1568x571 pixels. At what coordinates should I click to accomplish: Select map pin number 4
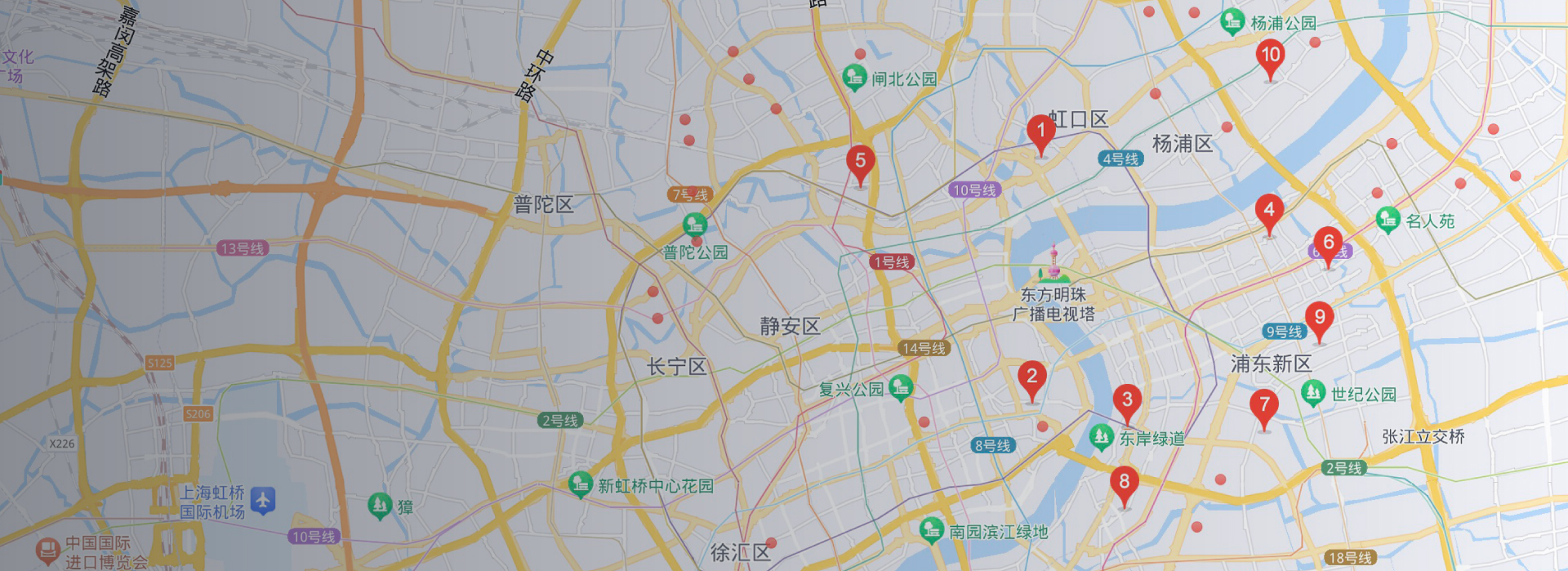point(1268,211)
